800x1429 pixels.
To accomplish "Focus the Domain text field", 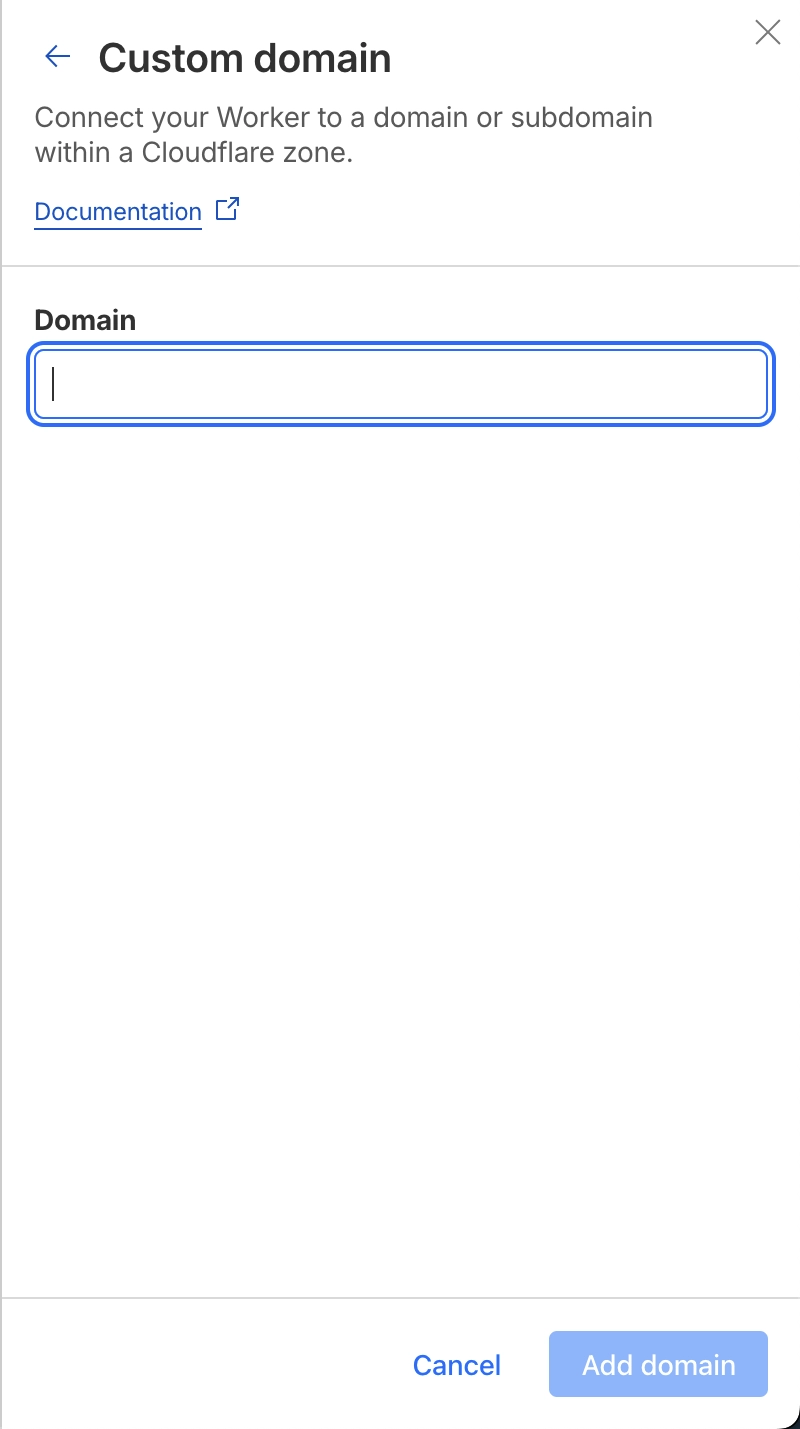I will [x=400, y=384].
